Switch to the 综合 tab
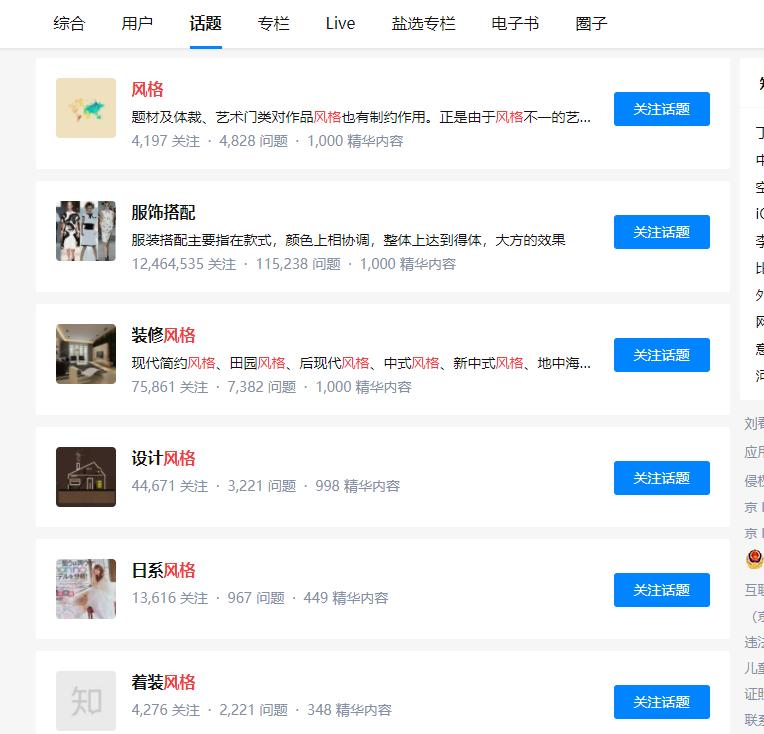This screenshot has height=734, width=764. point(69,23)
